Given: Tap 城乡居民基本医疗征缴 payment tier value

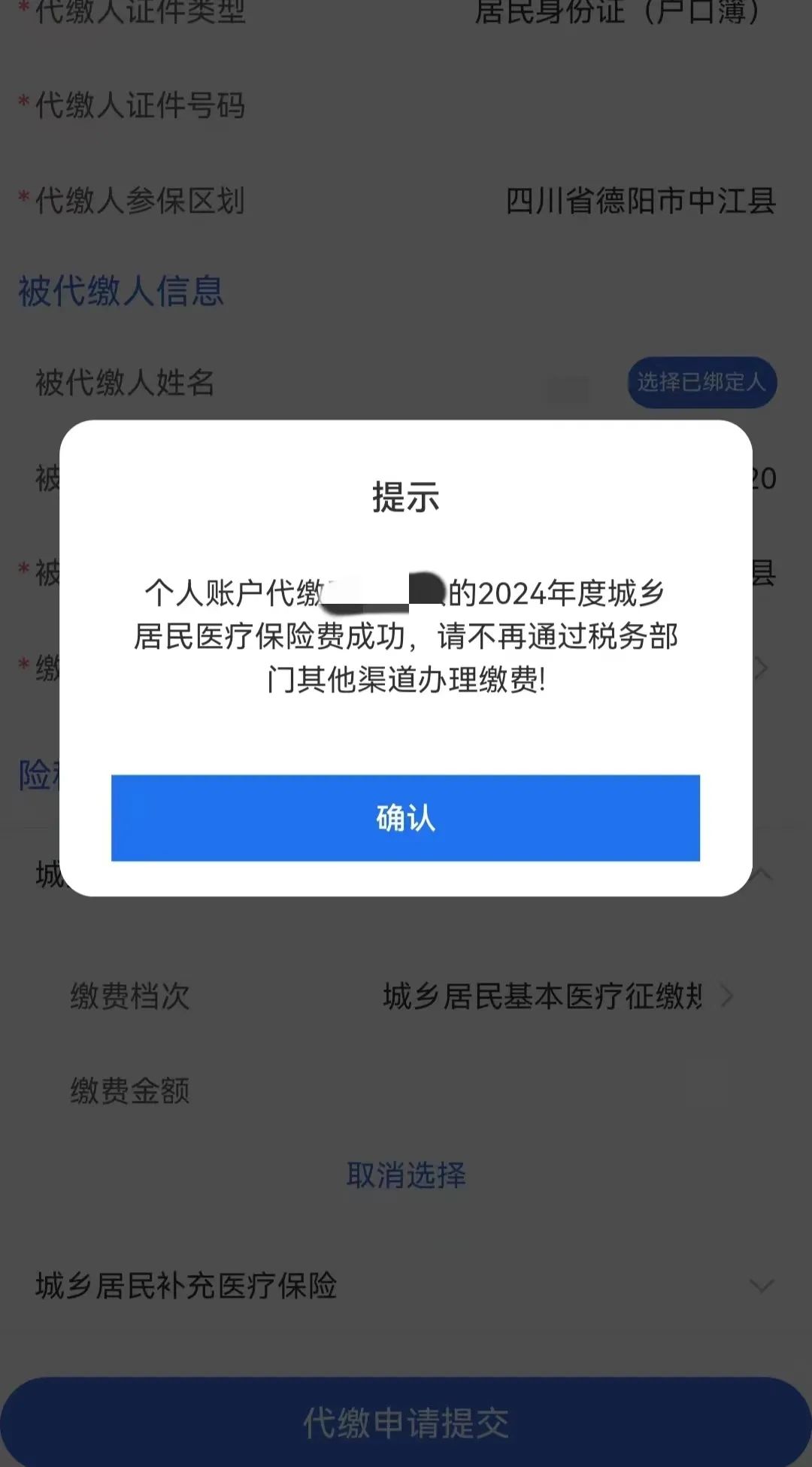Looking at the screenshot, I should [x=541, y=996].
